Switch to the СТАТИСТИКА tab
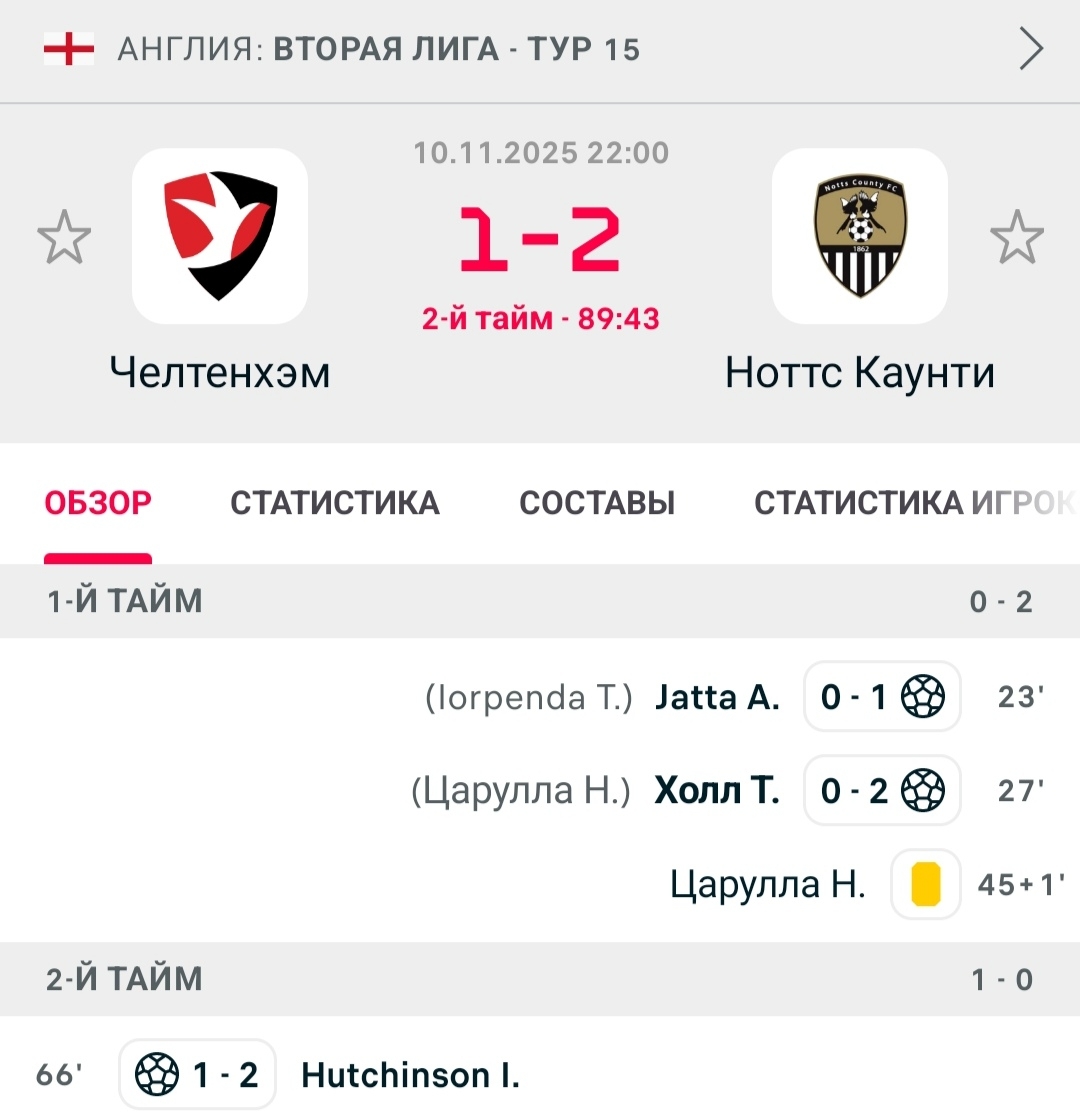This screenshot has width=1080, height=1118. 335,503
